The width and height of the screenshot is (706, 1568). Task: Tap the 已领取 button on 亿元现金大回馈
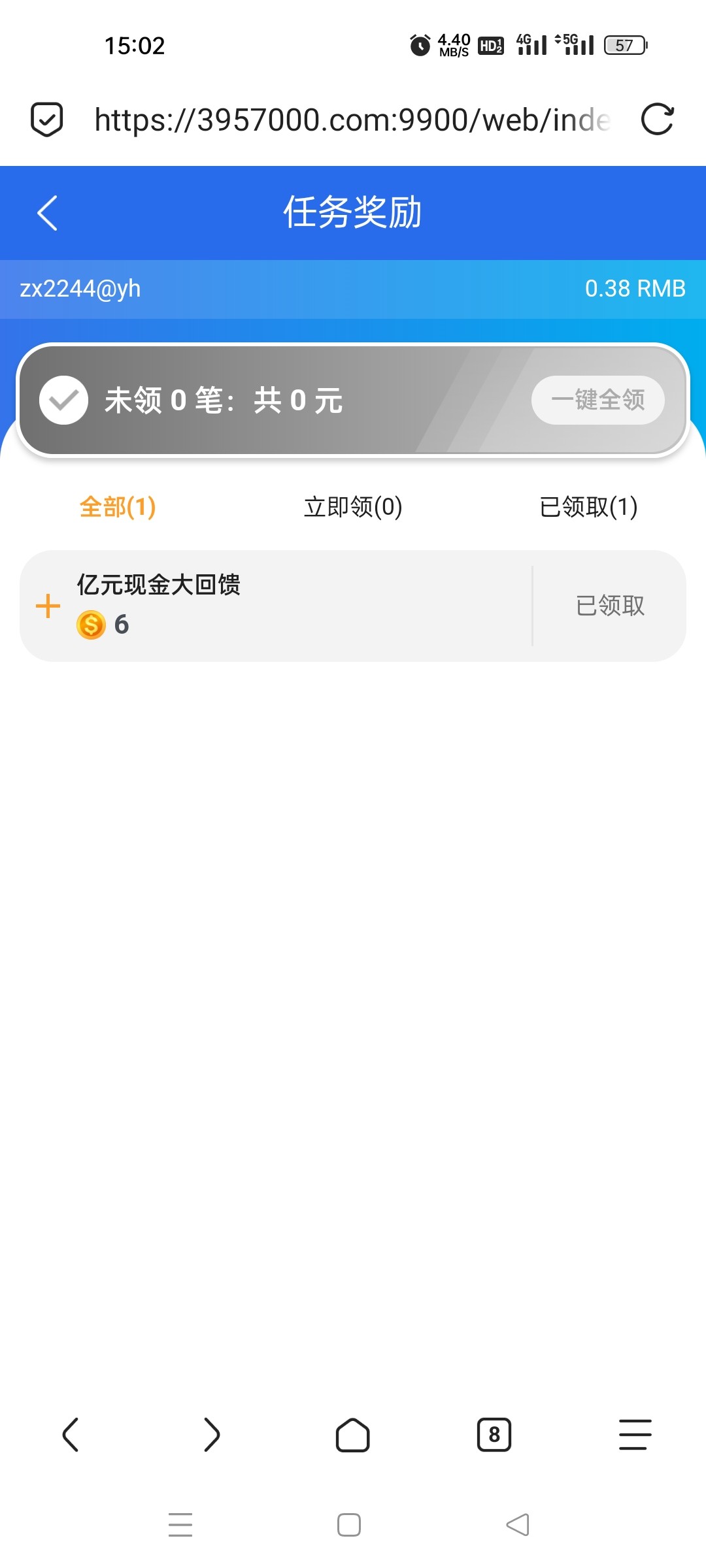(x=610, y=606)
